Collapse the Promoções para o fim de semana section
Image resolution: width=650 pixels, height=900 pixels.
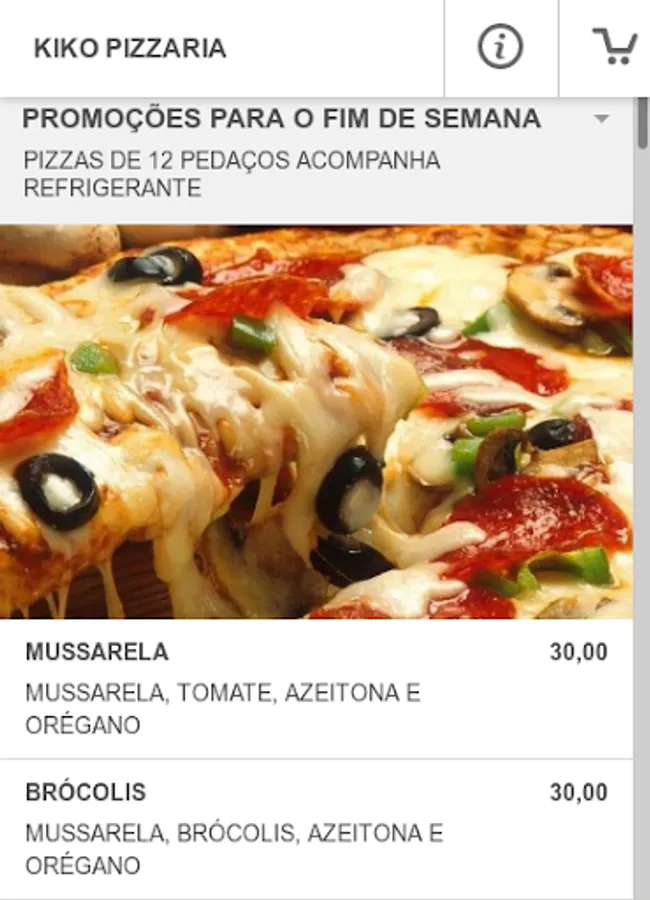click(601, 119)
